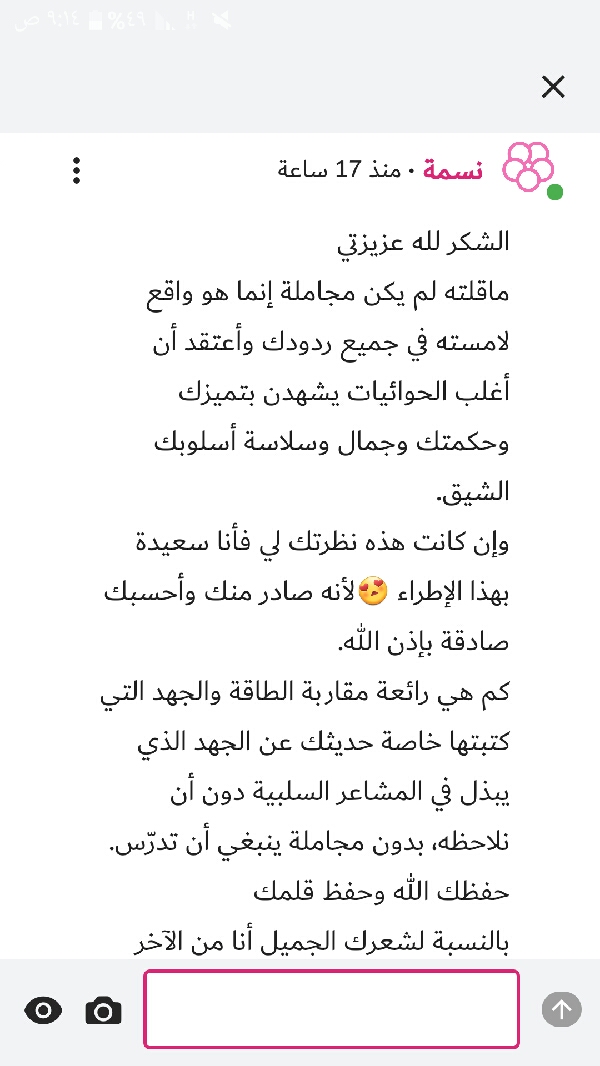The image size is (600, 1066).
Task: Close this comment view
Action: click(553, 87)
